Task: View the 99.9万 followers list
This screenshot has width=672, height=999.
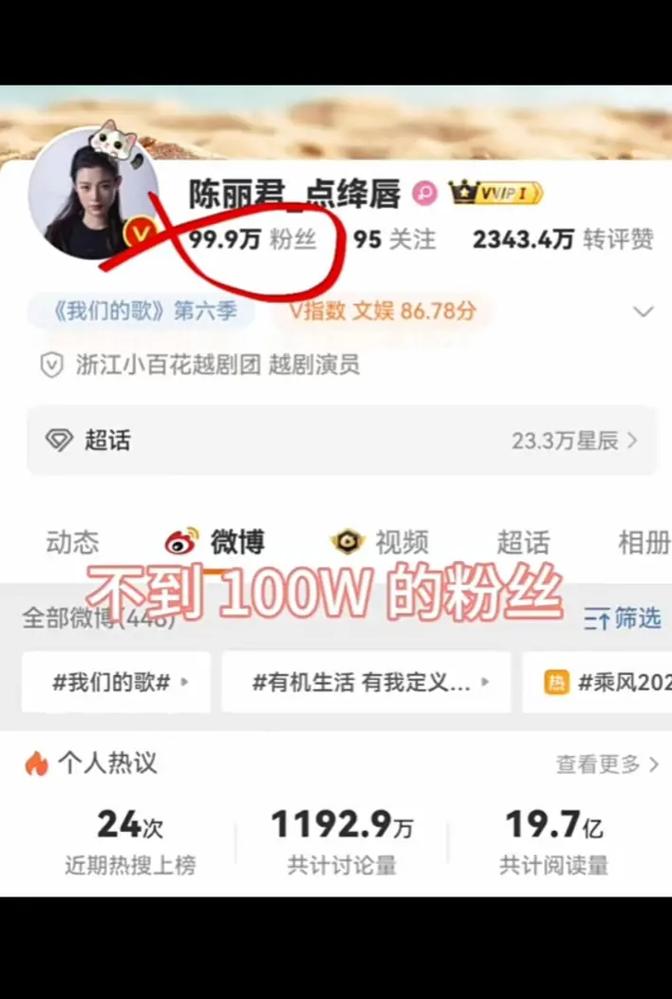Action: click(253, 240)
